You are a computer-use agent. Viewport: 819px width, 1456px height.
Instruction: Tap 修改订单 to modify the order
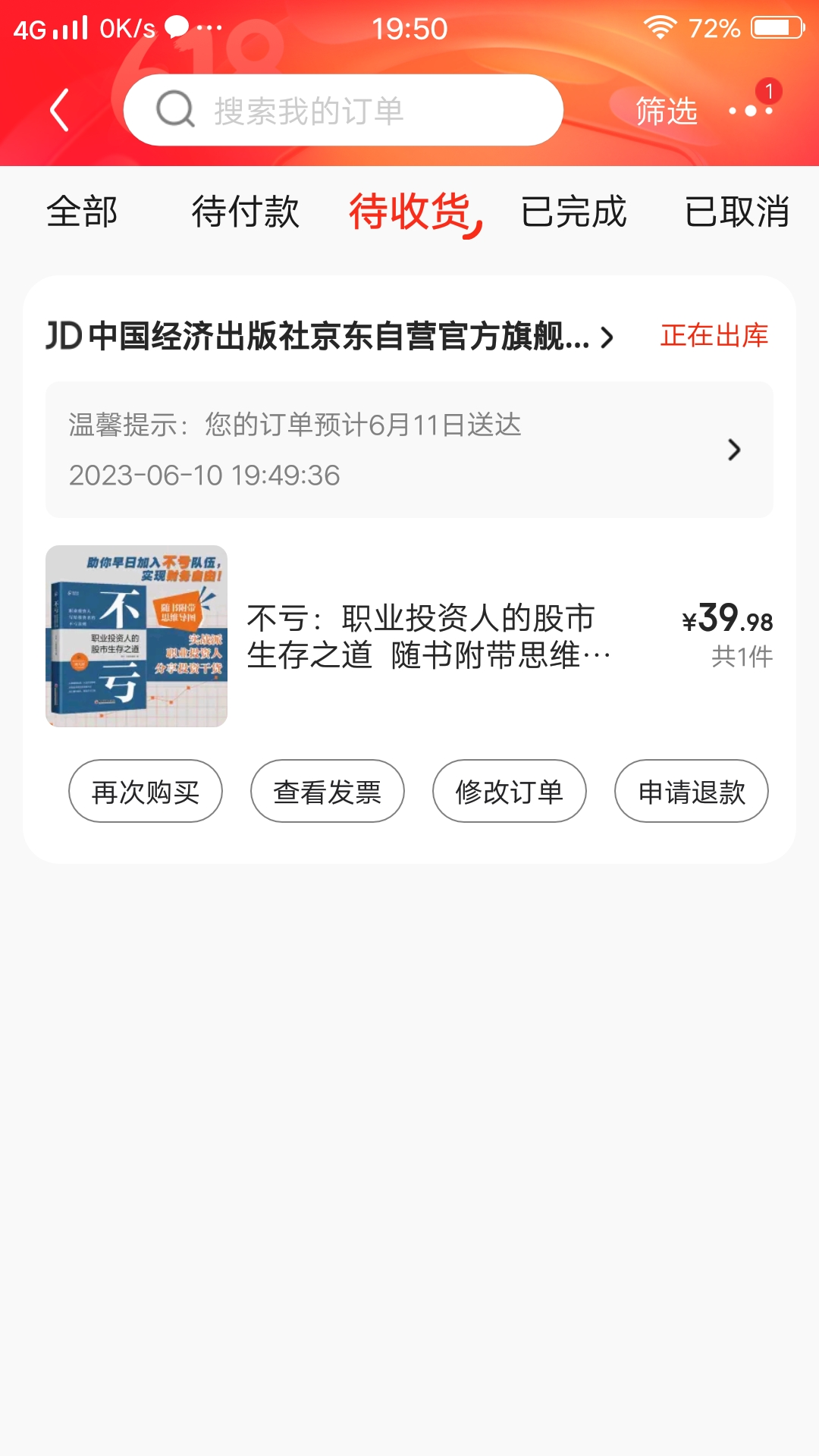point(510,792)
